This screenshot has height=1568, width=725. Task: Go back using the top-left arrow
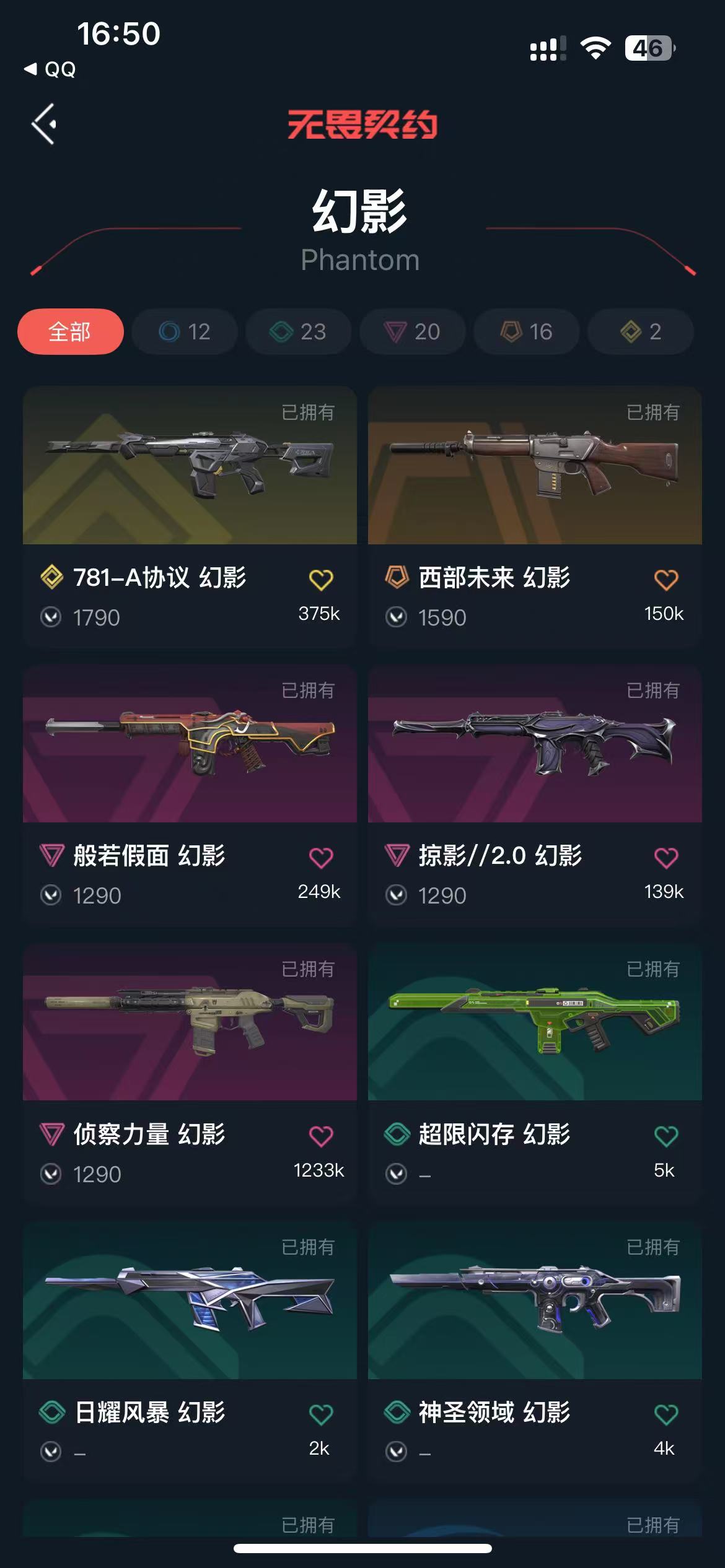(45, 124)
